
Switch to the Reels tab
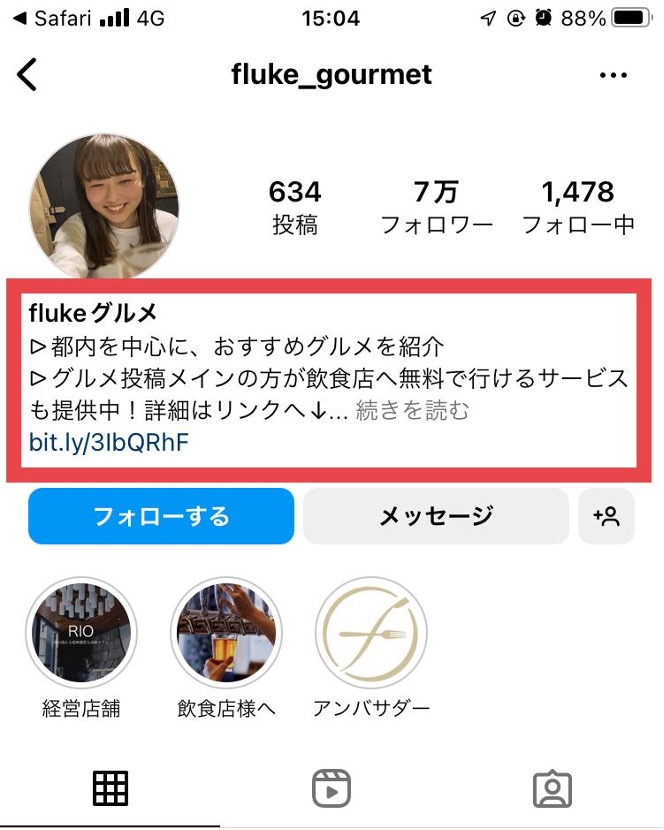331,789
